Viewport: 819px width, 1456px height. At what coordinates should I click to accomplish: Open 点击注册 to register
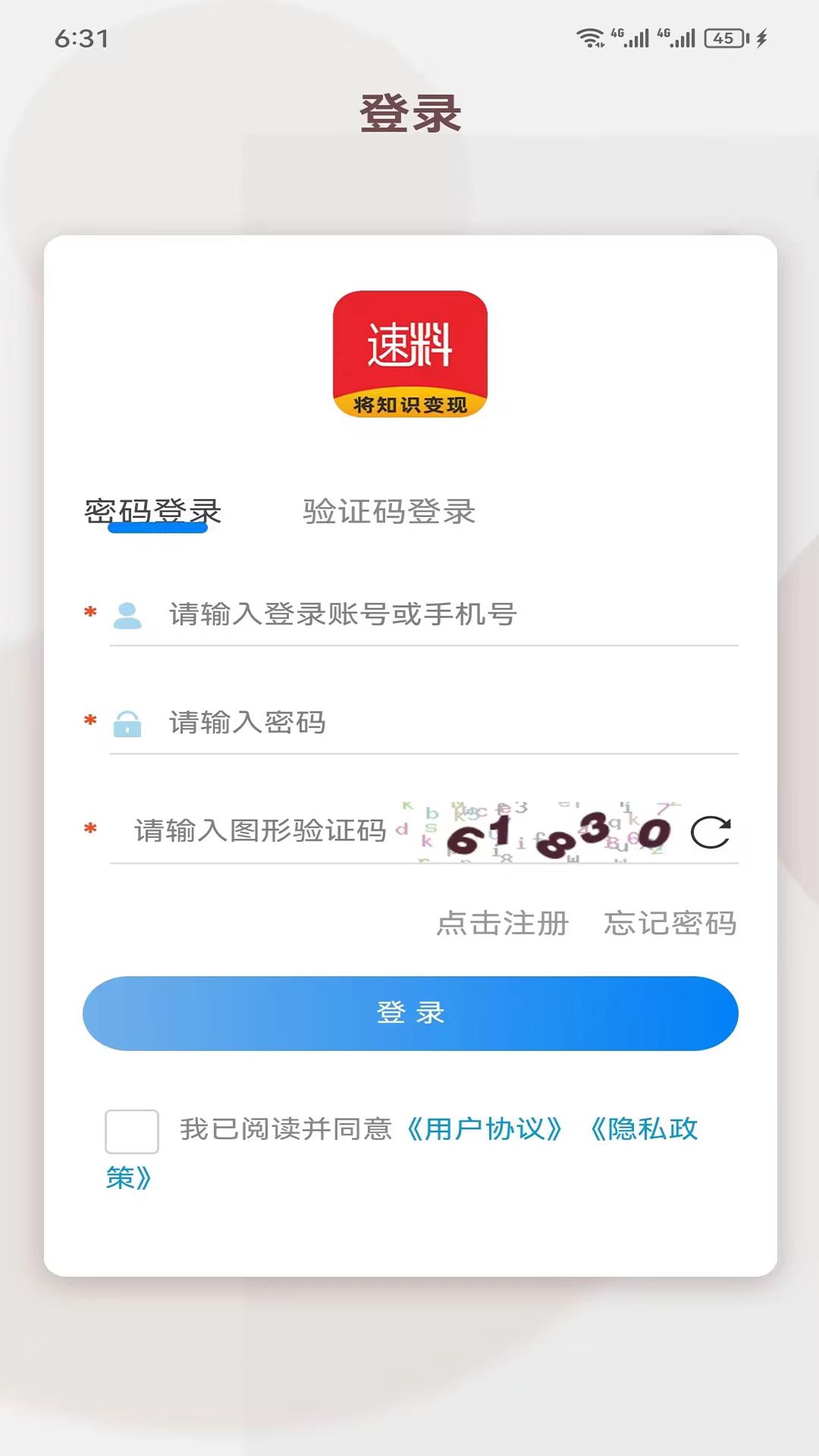503,924
